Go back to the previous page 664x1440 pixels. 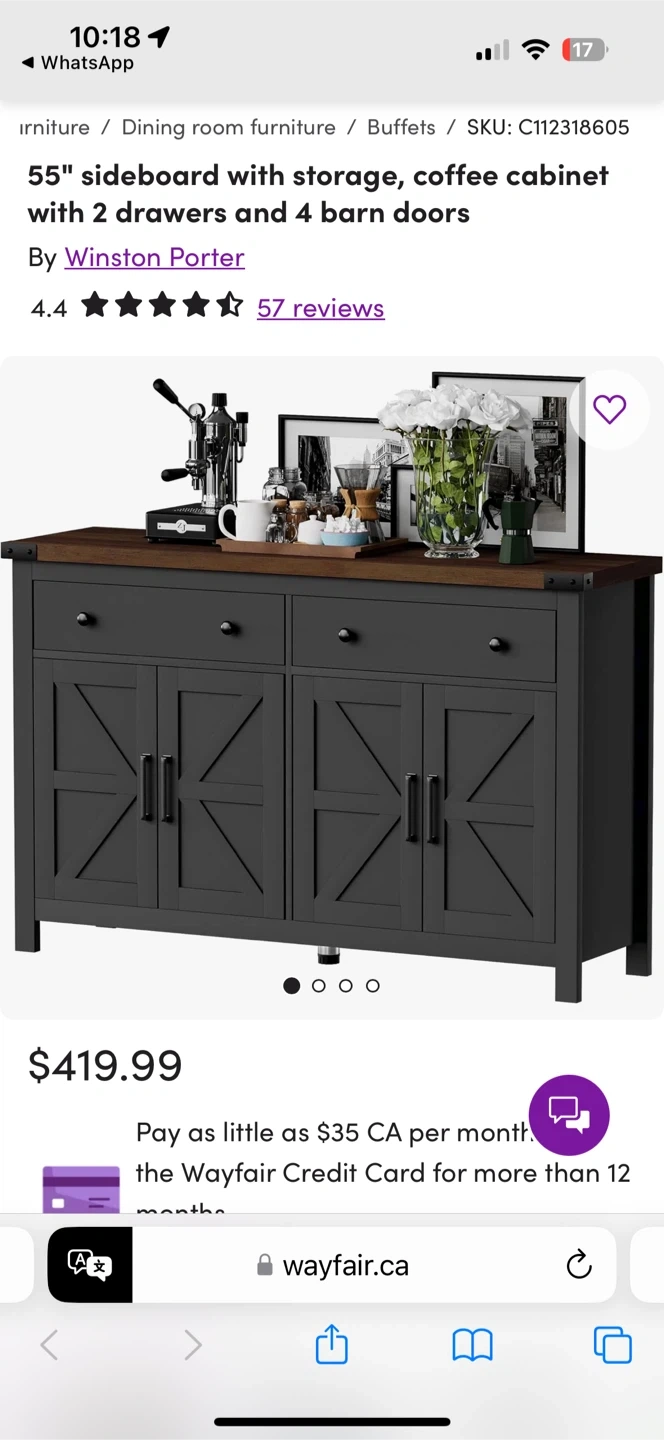pyautogui.click(x=49, y=1345)
